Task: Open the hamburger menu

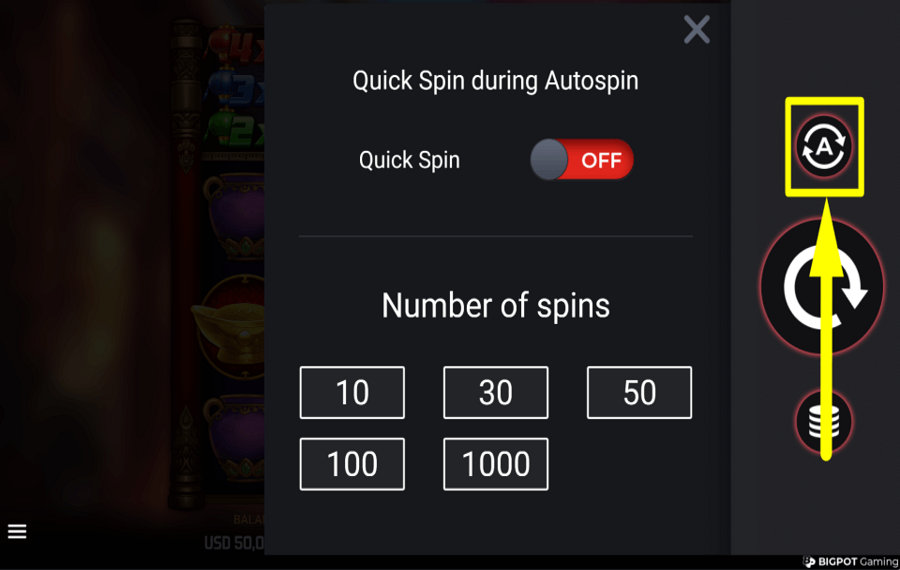Action: pos(17,531)
